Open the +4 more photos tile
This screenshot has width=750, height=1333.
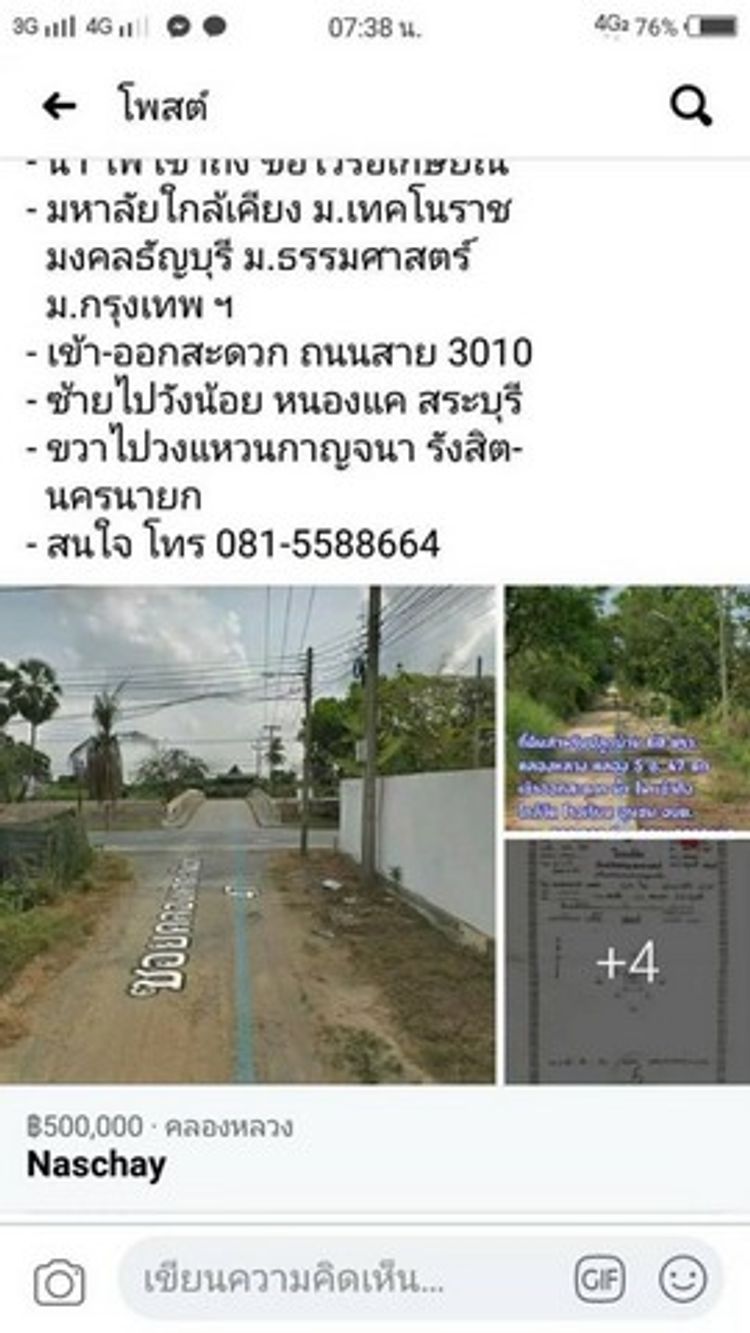pyautogui.click(x=627, y=961)
